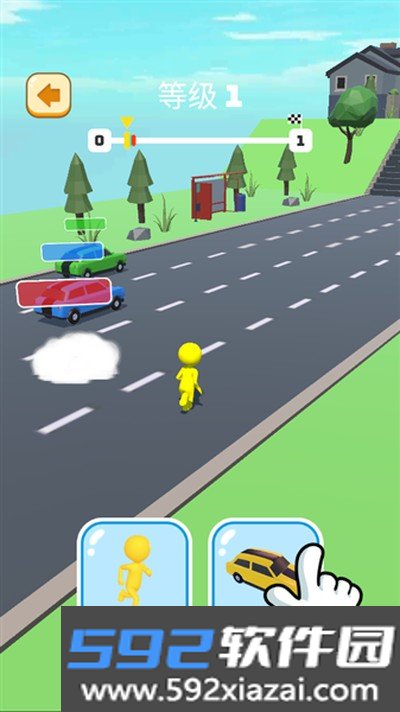Select the yellow running man form
The height and width of the screenshot is (712, 400).
click(134, 563)
